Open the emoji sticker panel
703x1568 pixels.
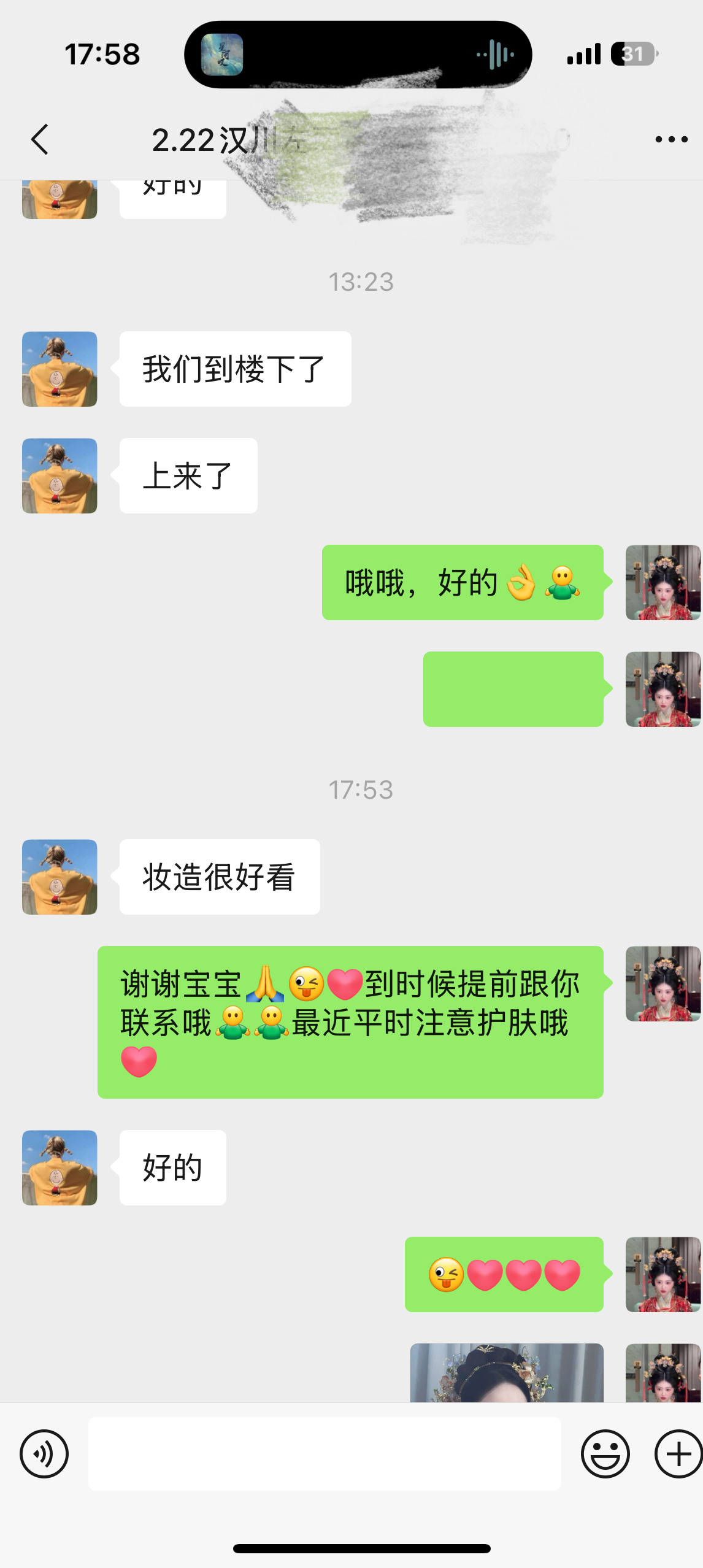click(x=605, y=1453)
